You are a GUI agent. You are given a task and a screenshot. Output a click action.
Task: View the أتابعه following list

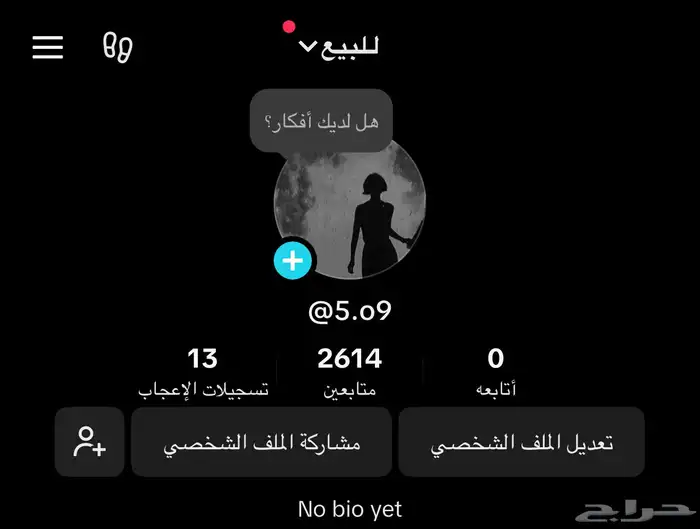[x=495, y=371]
